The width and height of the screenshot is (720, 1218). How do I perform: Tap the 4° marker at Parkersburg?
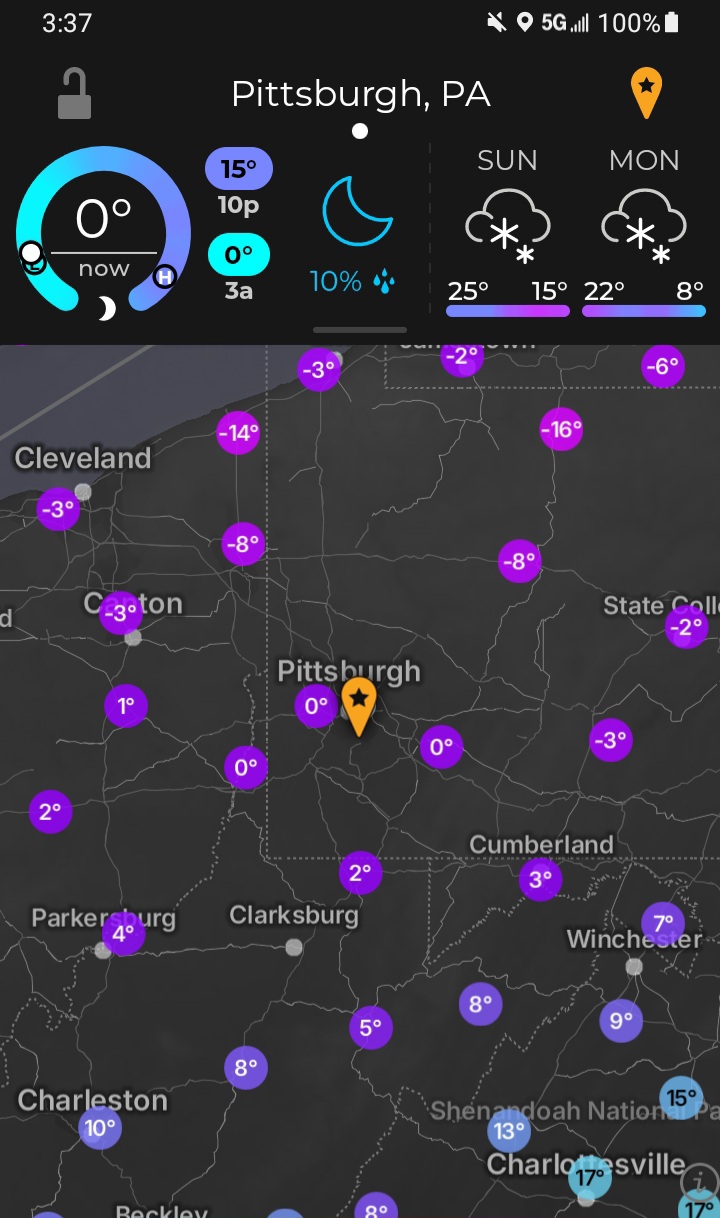tap(123, 934)
